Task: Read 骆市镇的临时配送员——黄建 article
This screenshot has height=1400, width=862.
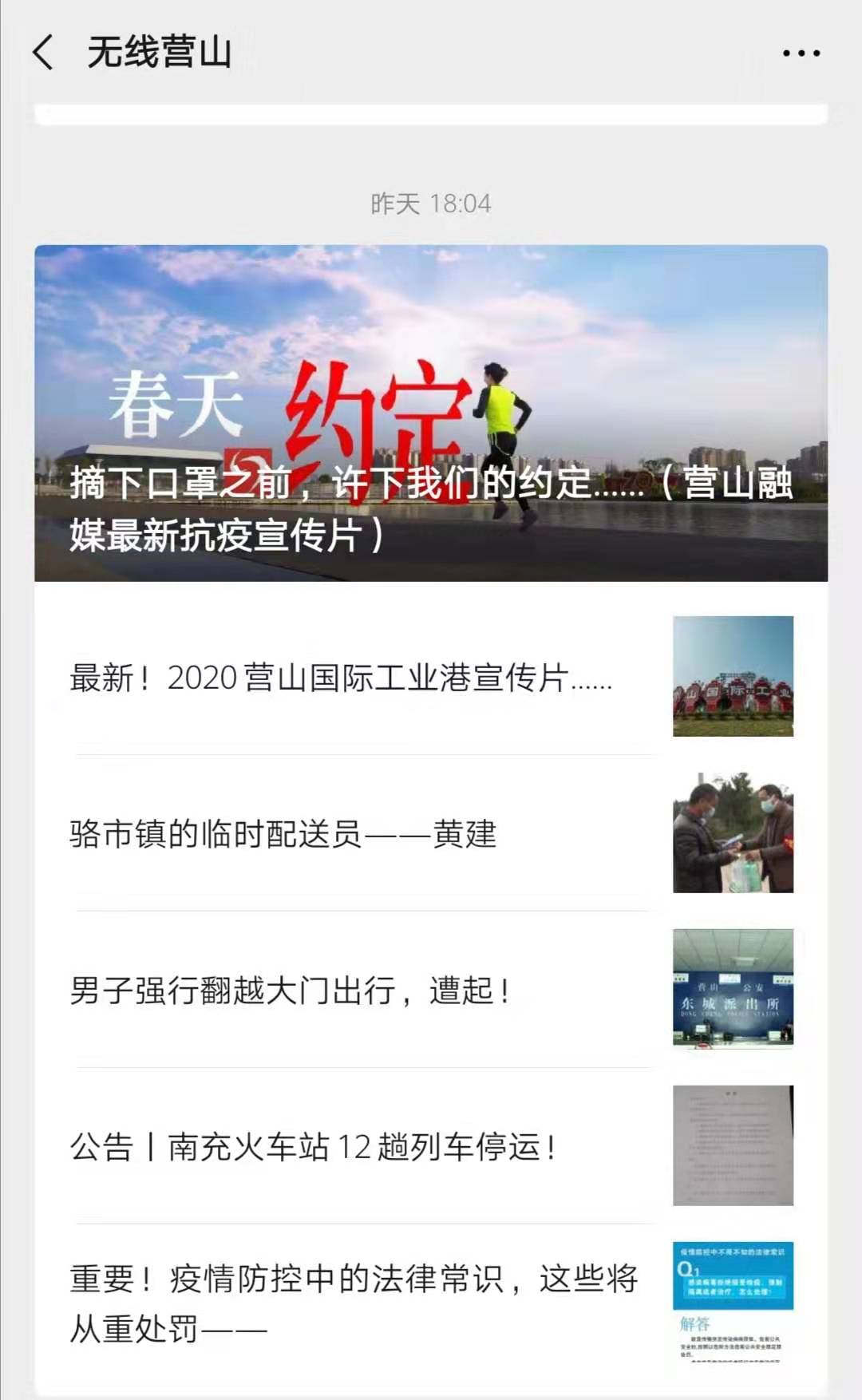Action: point(283,834)
